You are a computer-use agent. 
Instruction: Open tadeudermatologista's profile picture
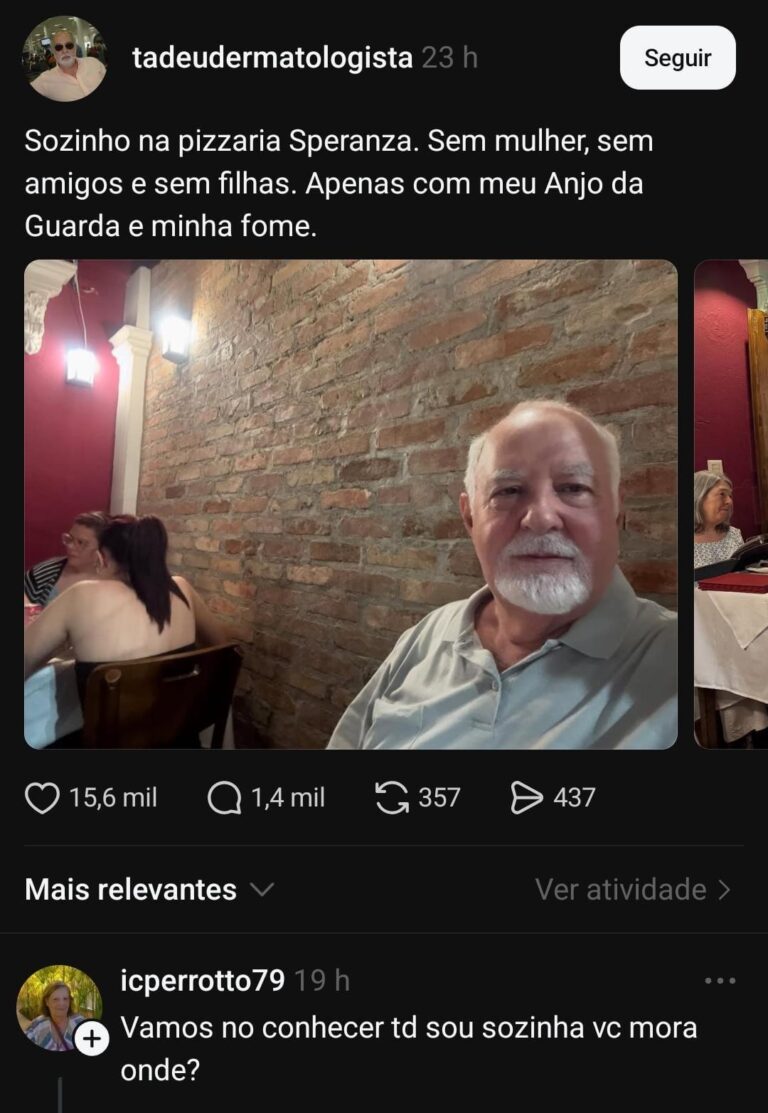[x=64, y=58]
